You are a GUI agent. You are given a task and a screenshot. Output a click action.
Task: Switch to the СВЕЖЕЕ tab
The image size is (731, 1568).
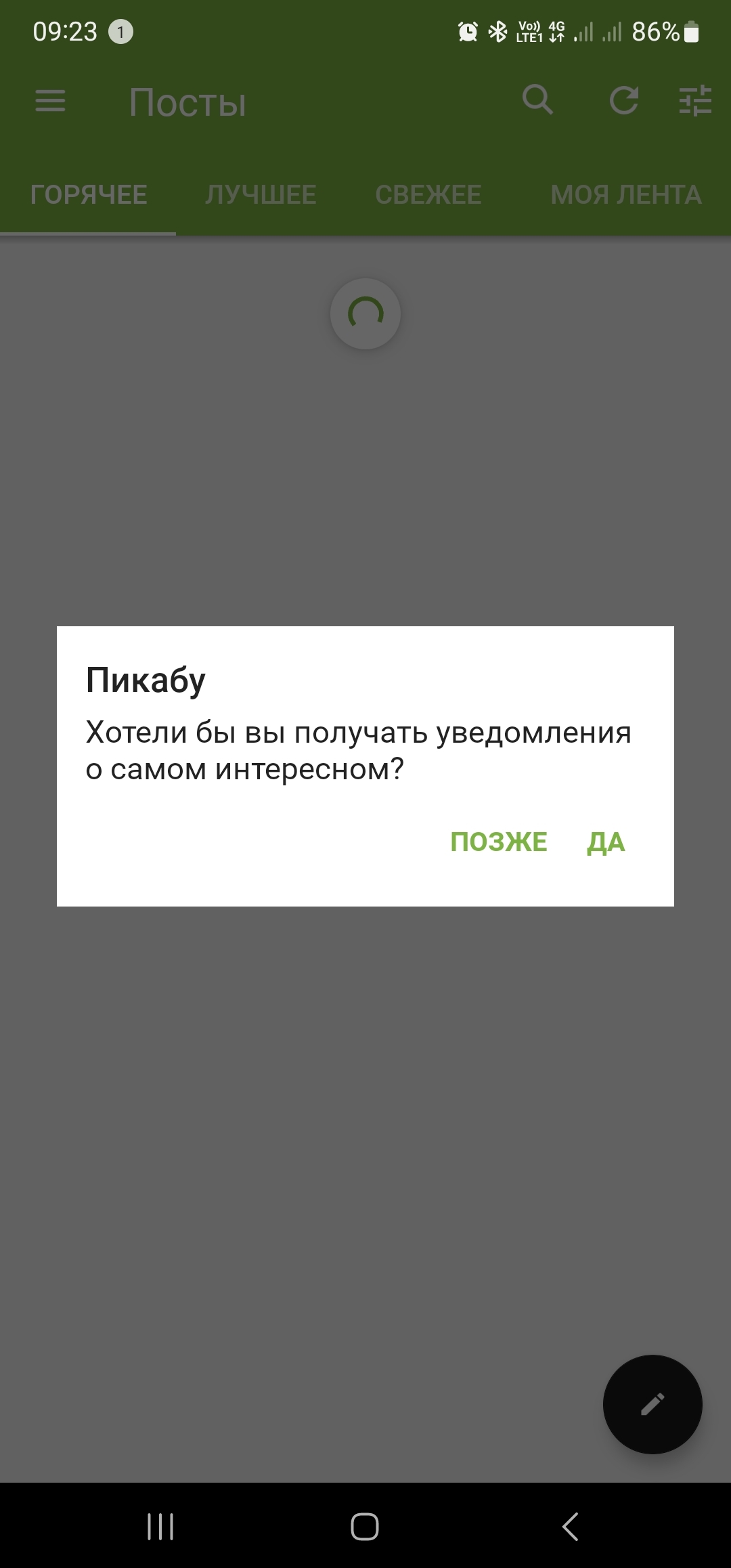coord(428,195)
